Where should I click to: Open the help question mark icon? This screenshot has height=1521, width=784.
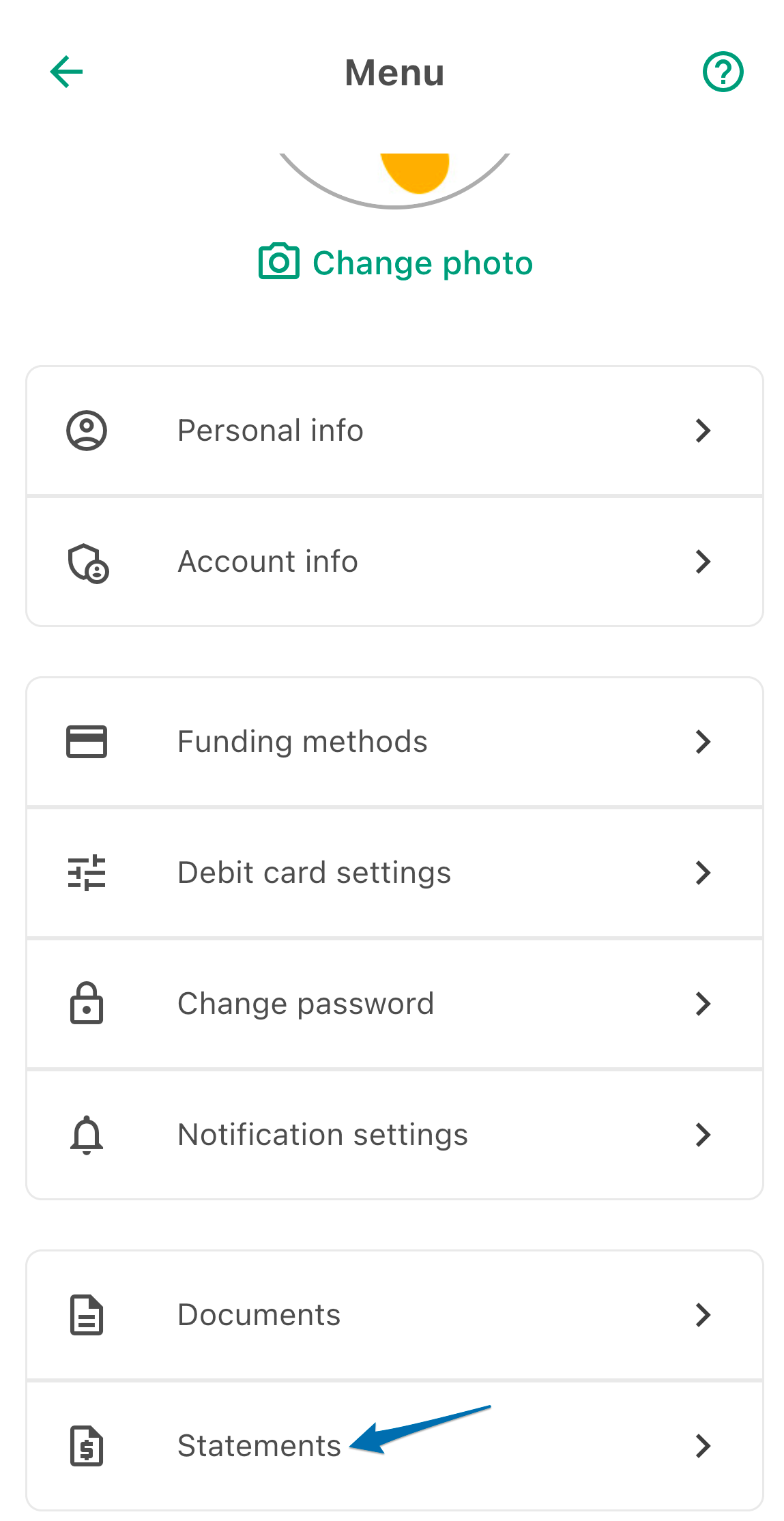click(x=723, y=72)
